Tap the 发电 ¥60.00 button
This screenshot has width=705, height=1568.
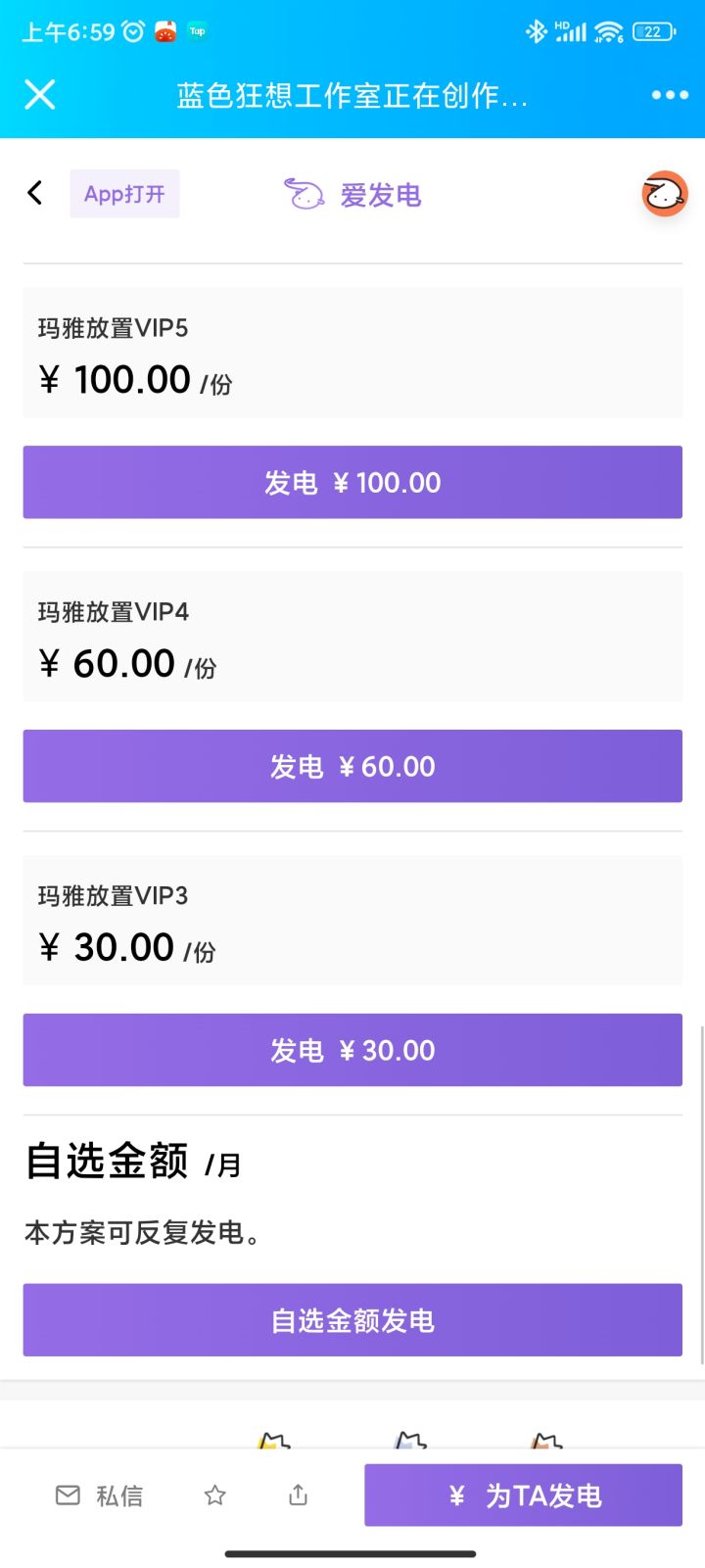tap(352, 766)
